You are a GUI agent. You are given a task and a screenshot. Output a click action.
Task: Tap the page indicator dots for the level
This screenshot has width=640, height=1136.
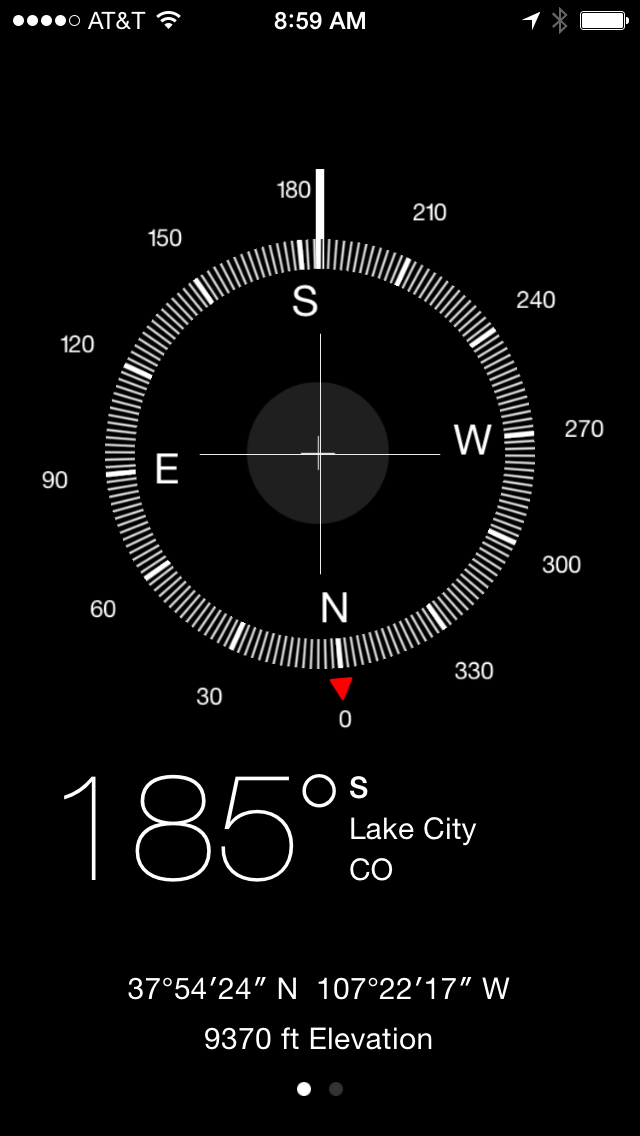tap(335, 1089)
